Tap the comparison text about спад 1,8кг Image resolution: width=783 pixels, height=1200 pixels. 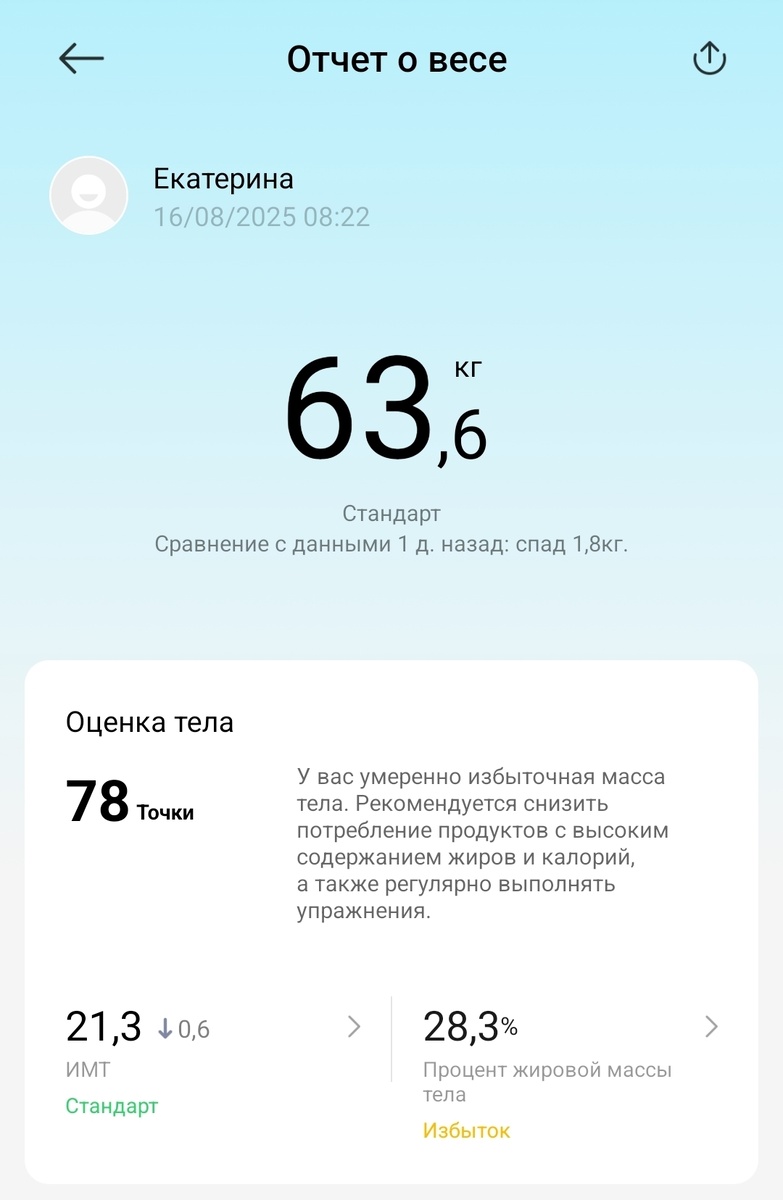[391, 544]
